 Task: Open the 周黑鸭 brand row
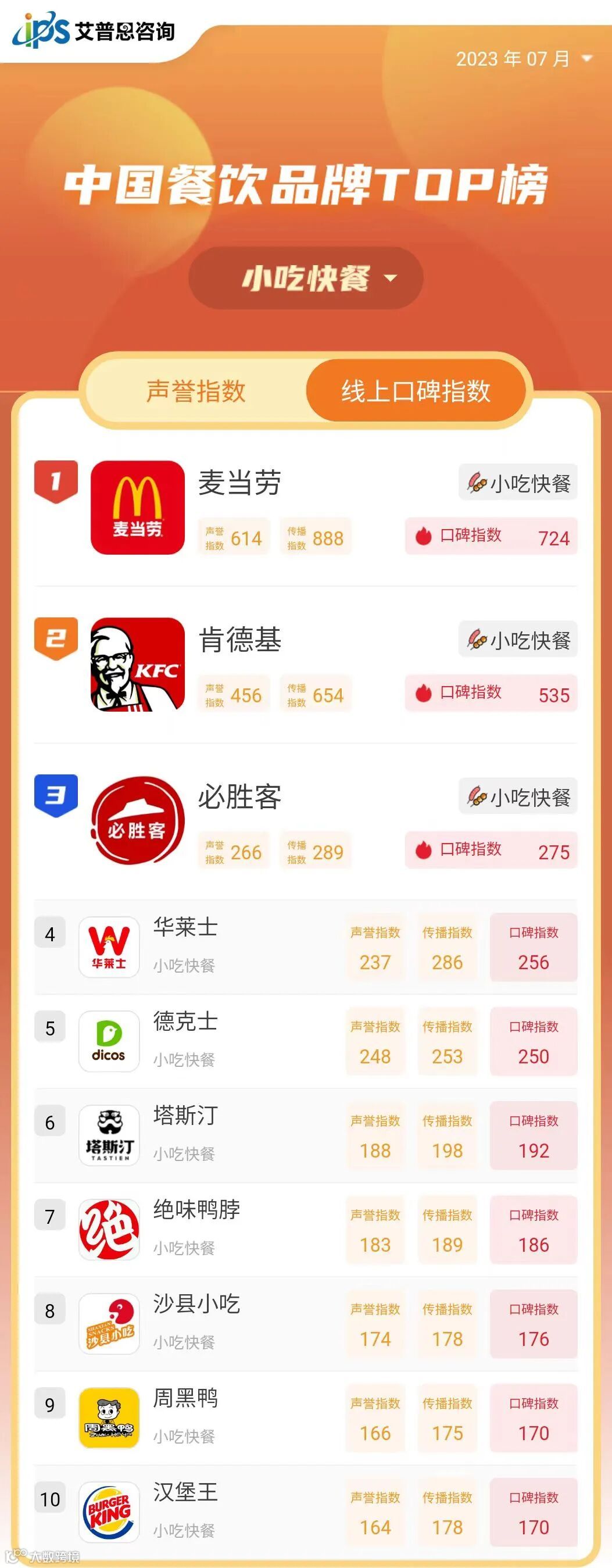click(x=185, y=1399)
